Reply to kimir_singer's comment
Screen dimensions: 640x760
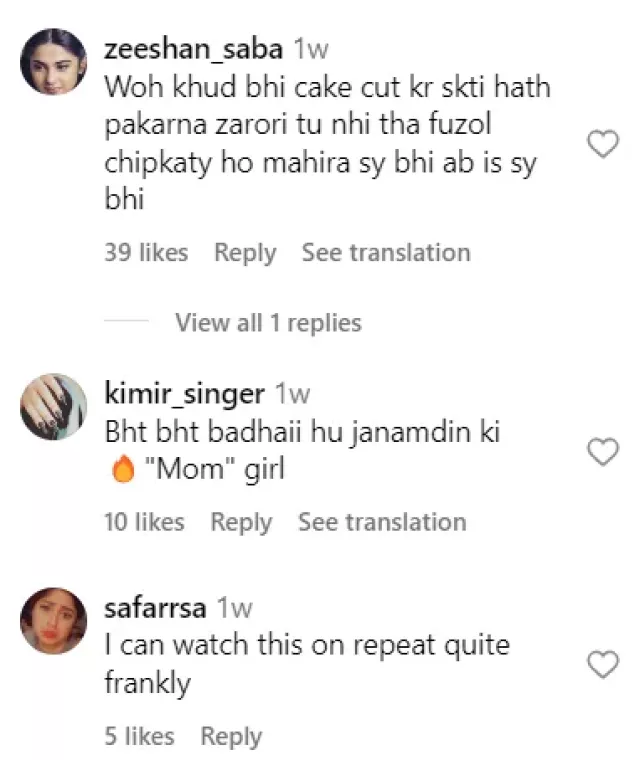241,522
